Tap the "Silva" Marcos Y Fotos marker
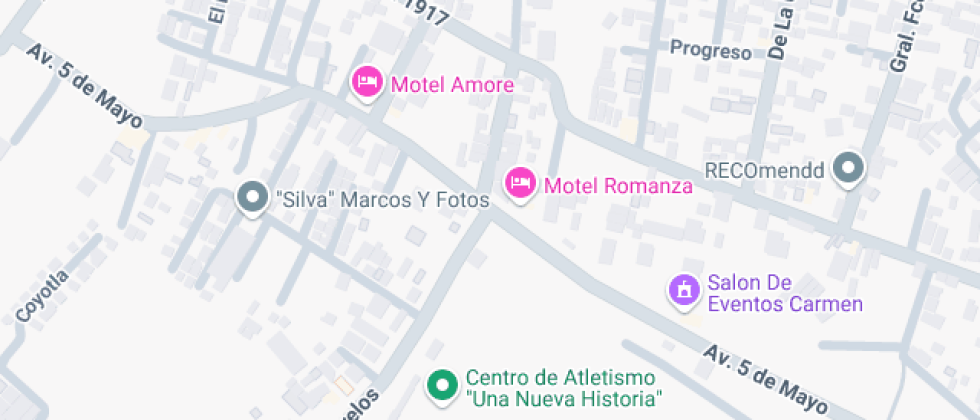This screenshot has height=420, width=980. pyautogui.click(x=251, y=197)
